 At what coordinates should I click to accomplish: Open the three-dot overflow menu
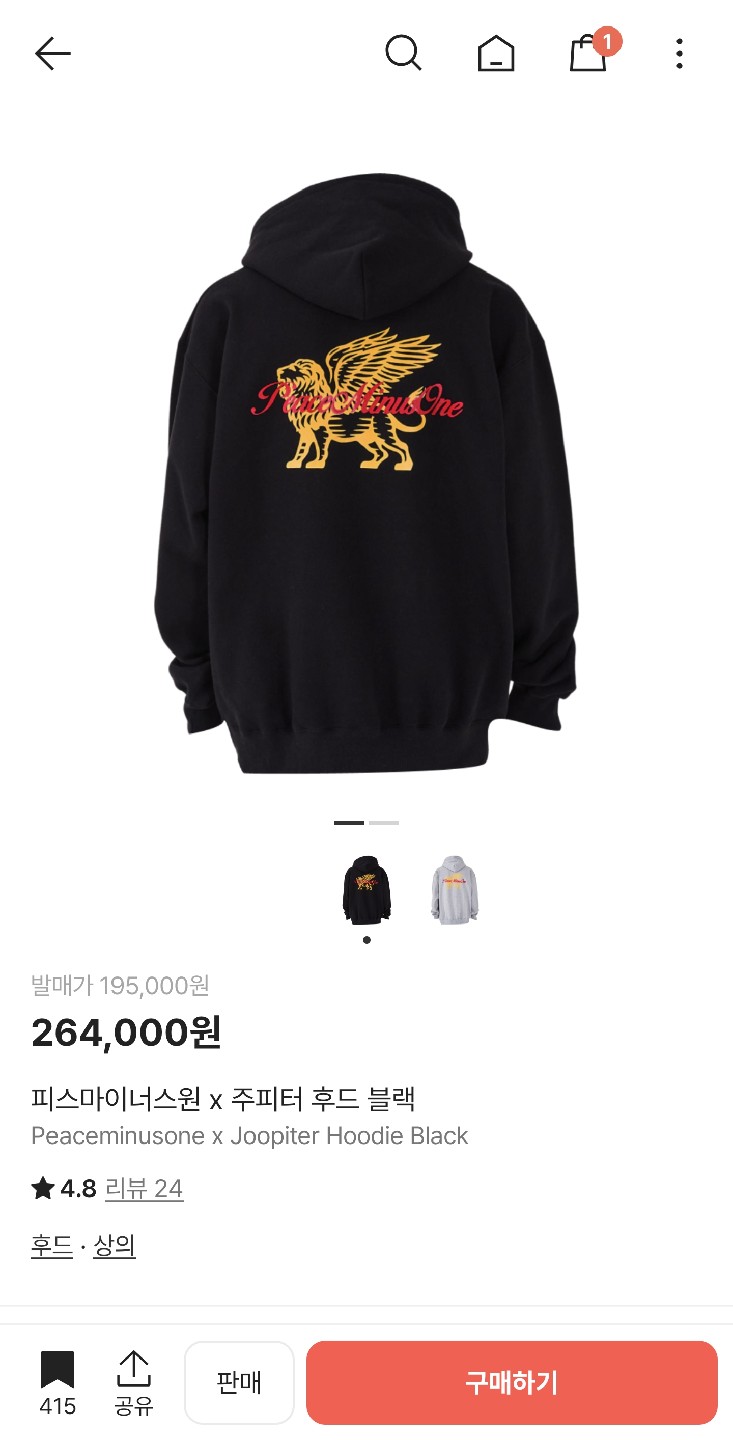point(679,53)
